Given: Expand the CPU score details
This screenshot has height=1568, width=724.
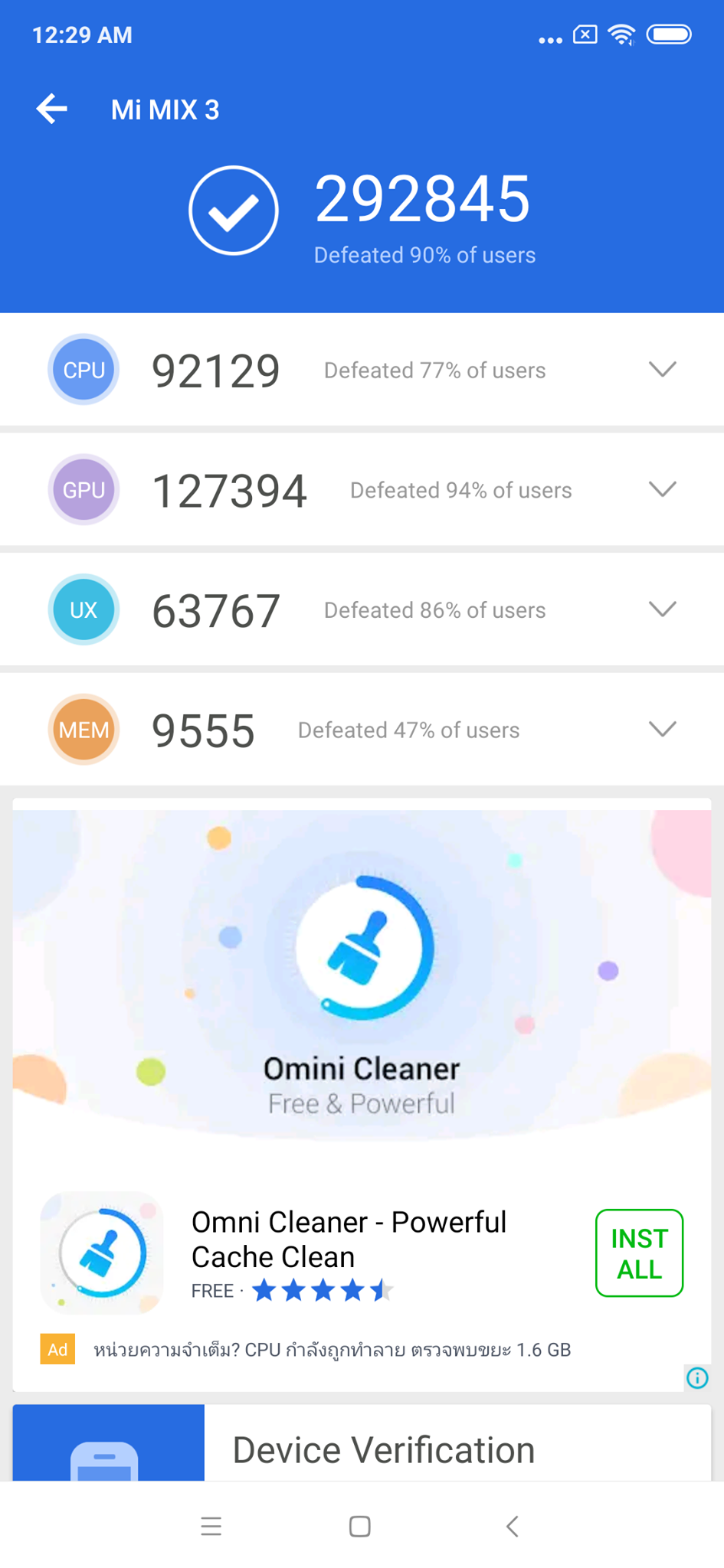Looking at the screenshot, I should click(662, 370).
